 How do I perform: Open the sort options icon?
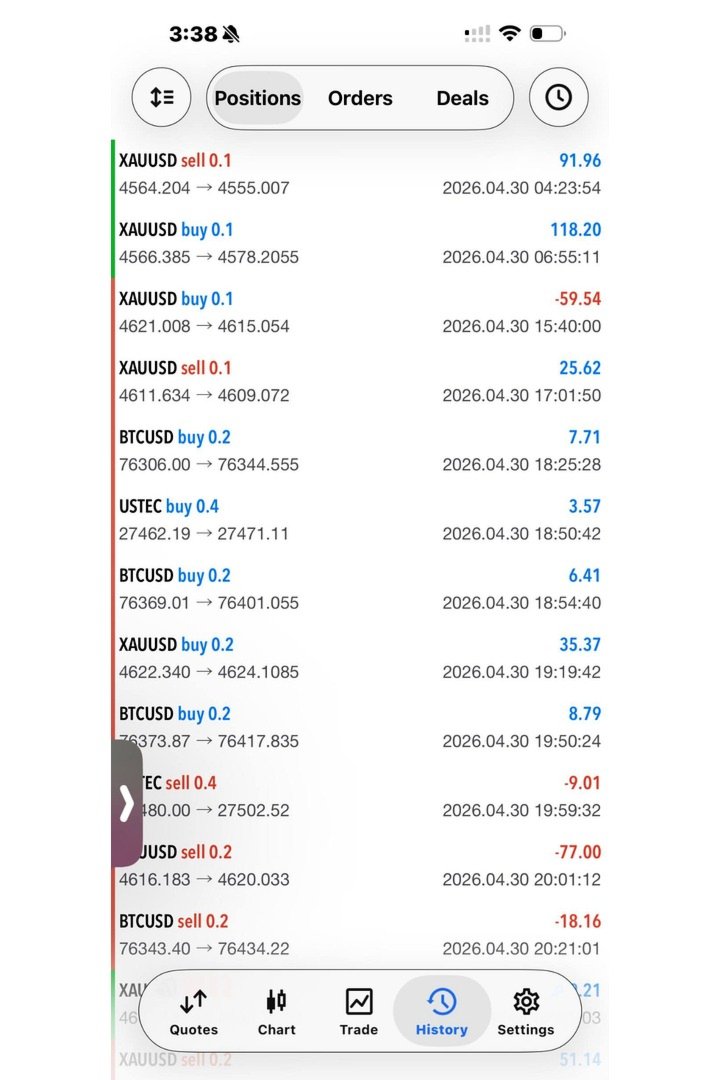(161, 97)
